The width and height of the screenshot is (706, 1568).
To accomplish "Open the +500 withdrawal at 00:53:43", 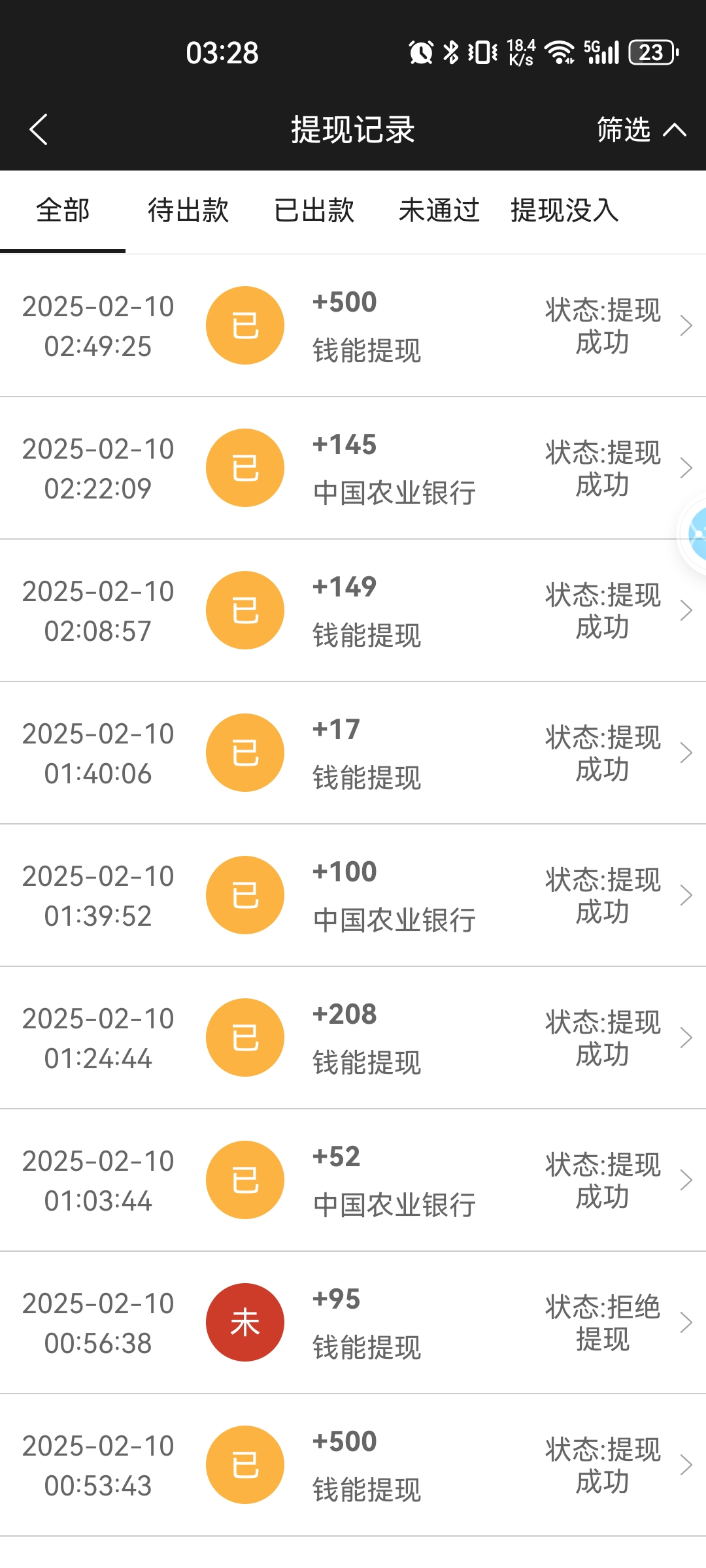I will click(353, 1465).
